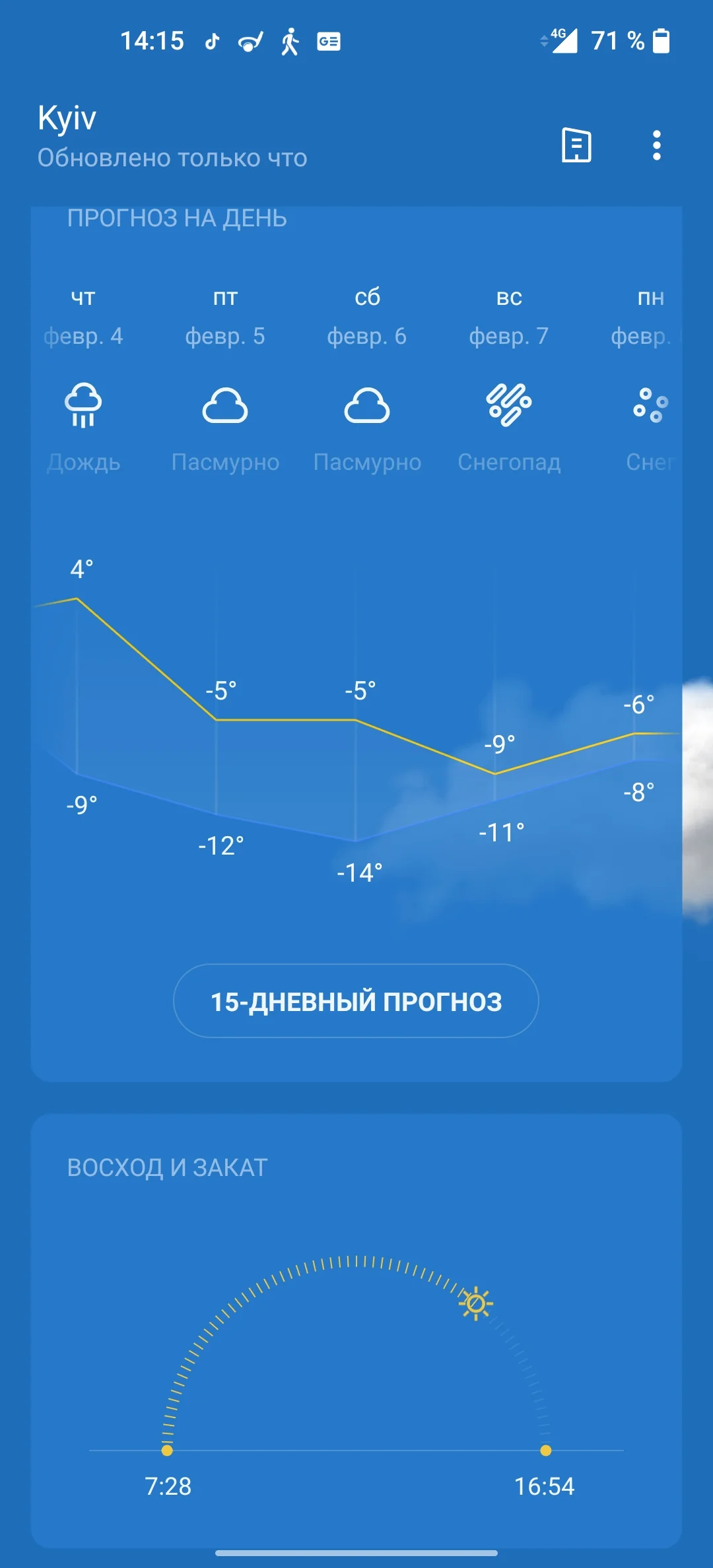Viewport: 713px width, 1568px height.
Task: Tap the Google News icon in status bar
Action: (328, 41)
